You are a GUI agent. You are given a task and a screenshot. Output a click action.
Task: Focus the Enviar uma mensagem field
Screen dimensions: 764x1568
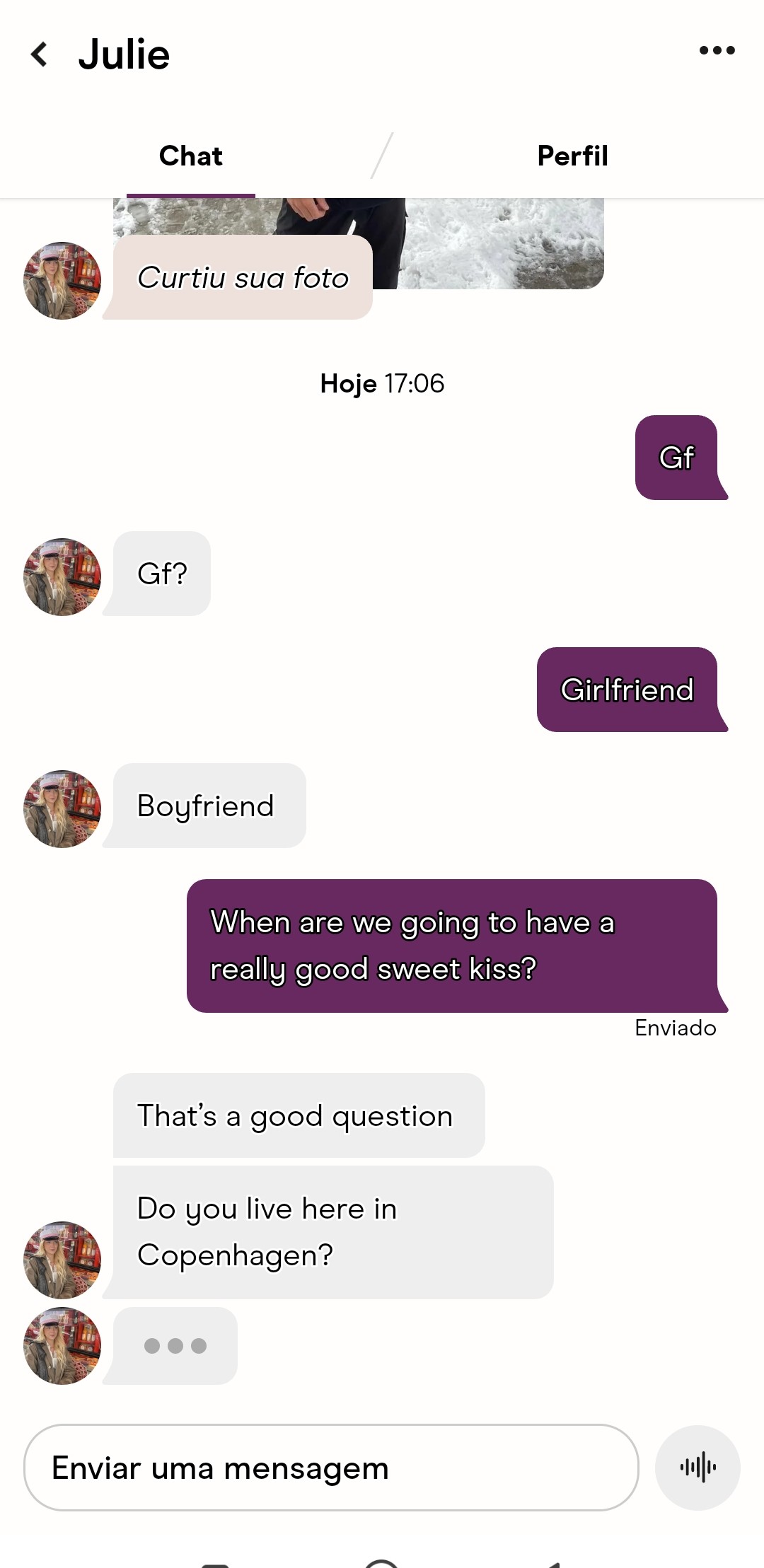tap(331, 1468)
